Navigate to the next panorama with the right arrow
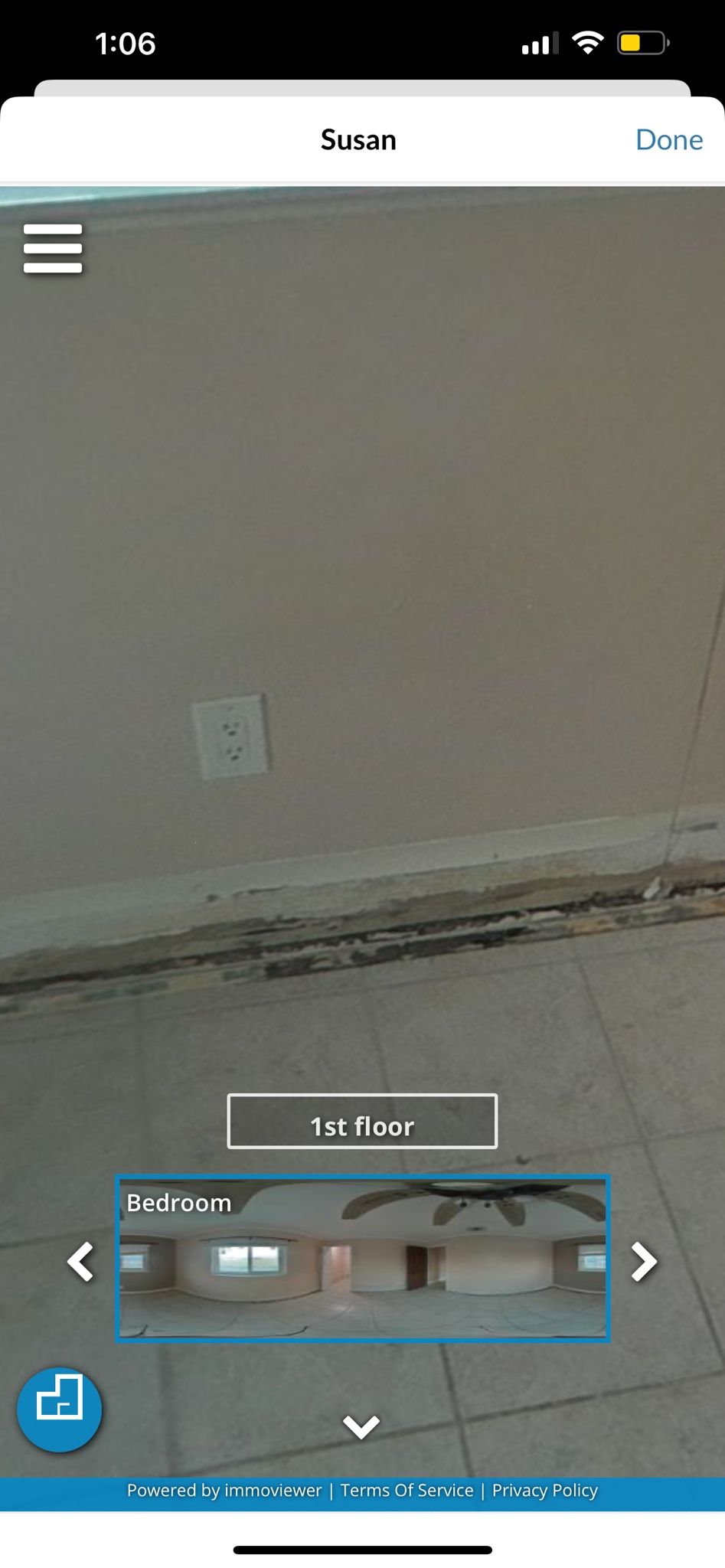The height and width of the screenshot is (1568, 725). (x=644, y=1260)
